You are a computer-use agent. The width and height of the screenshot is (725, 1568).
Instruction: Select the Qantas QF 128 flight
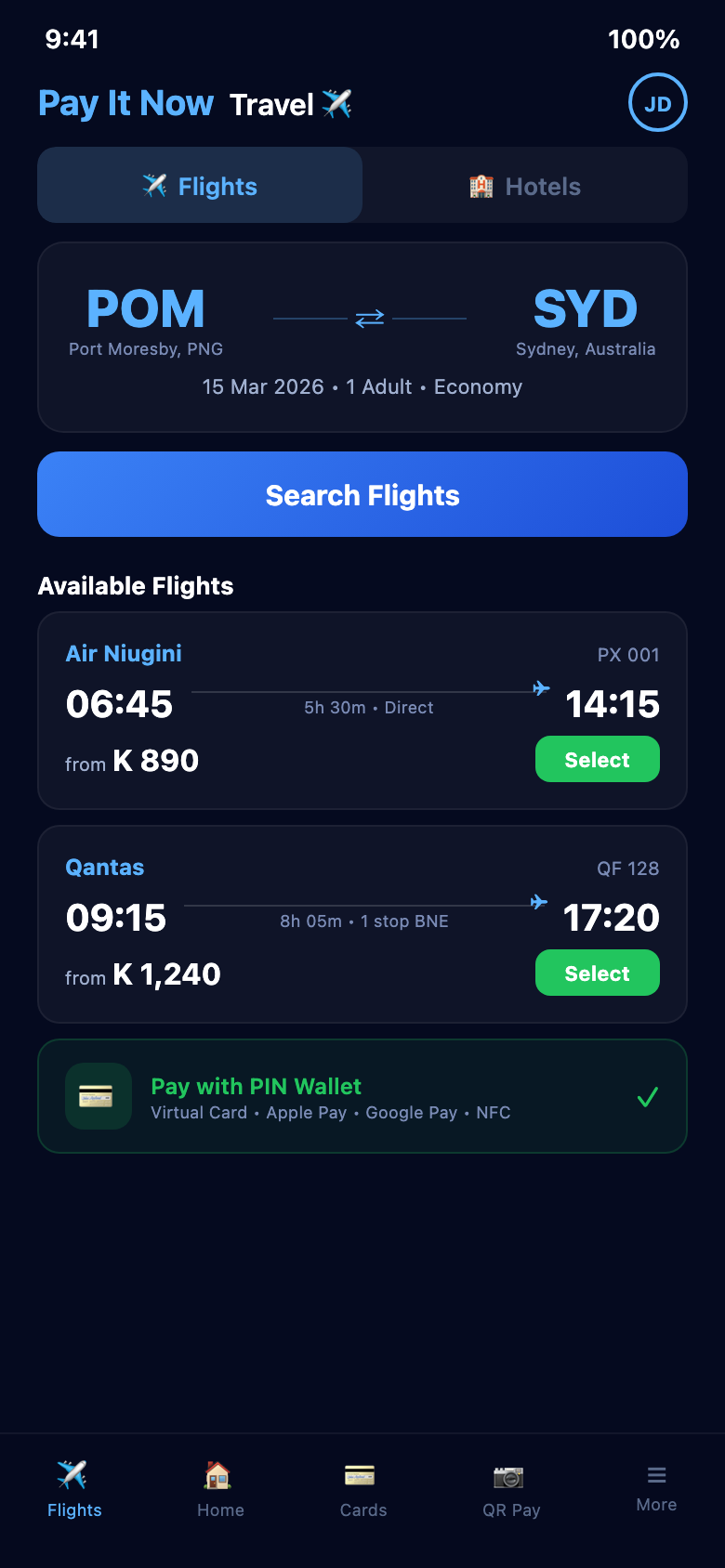coord(598,973)
